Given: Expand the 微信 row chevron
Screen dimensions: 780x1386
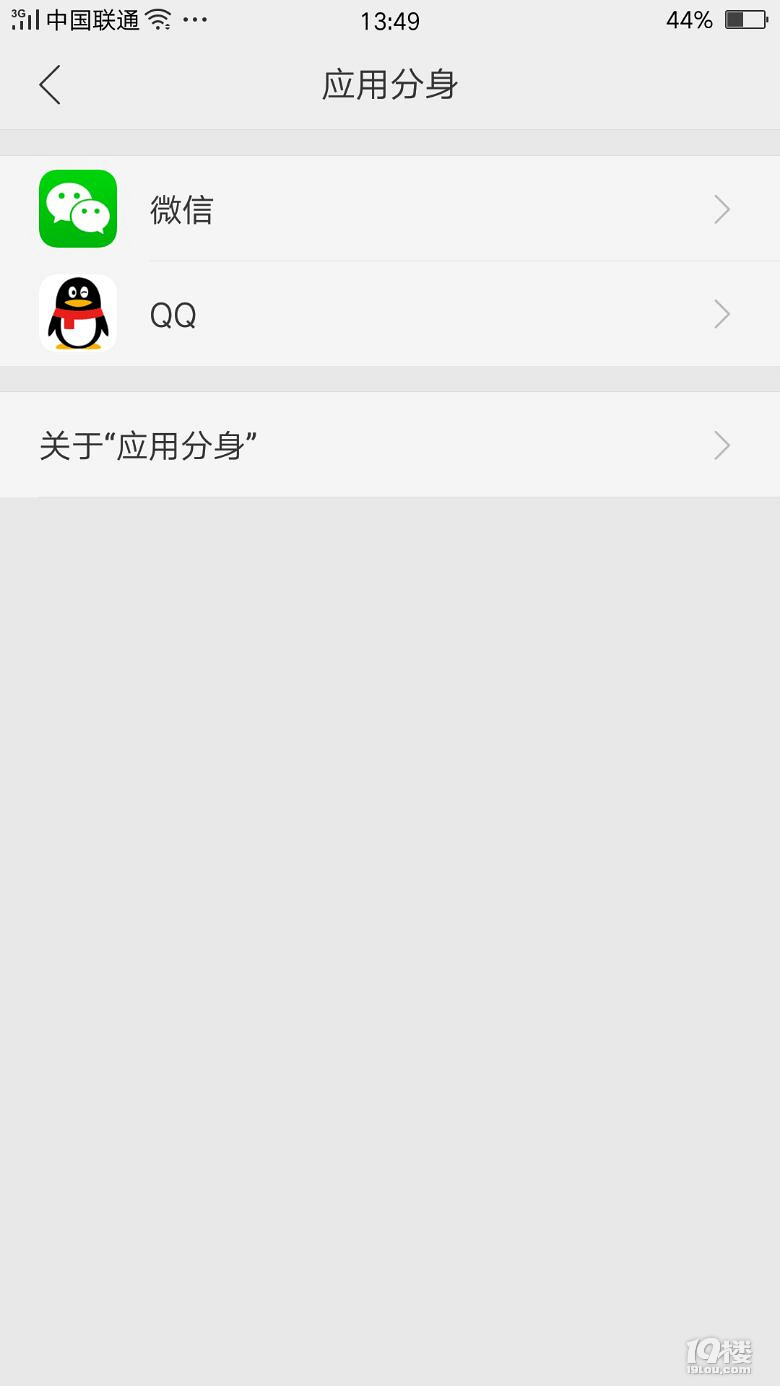Looking at the screenshot, I should [x=721, y=208].
